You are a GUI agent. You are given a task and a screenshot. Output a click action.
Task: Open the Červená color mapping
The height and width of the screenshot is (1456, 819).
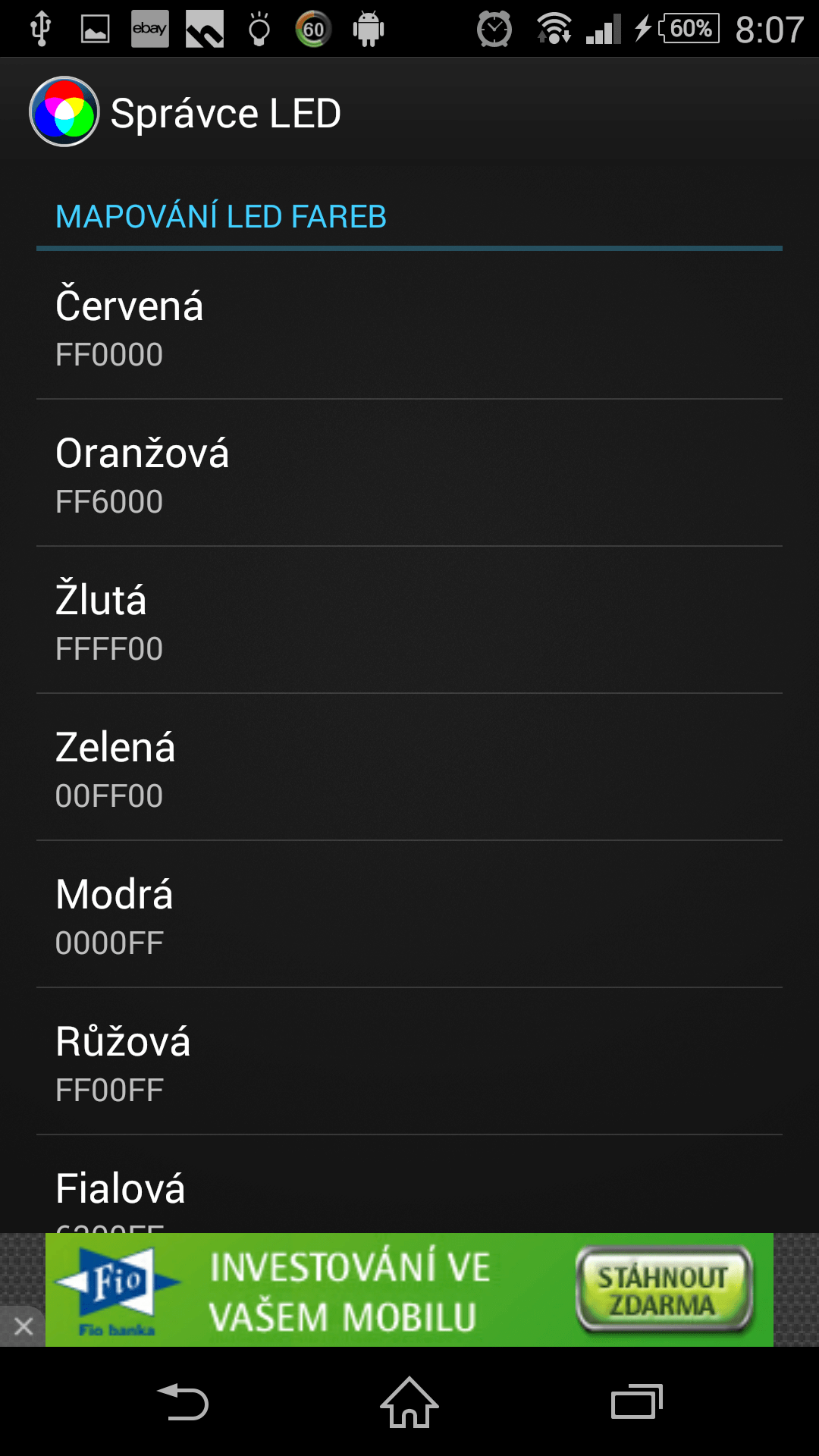click(x=409, y=325)
